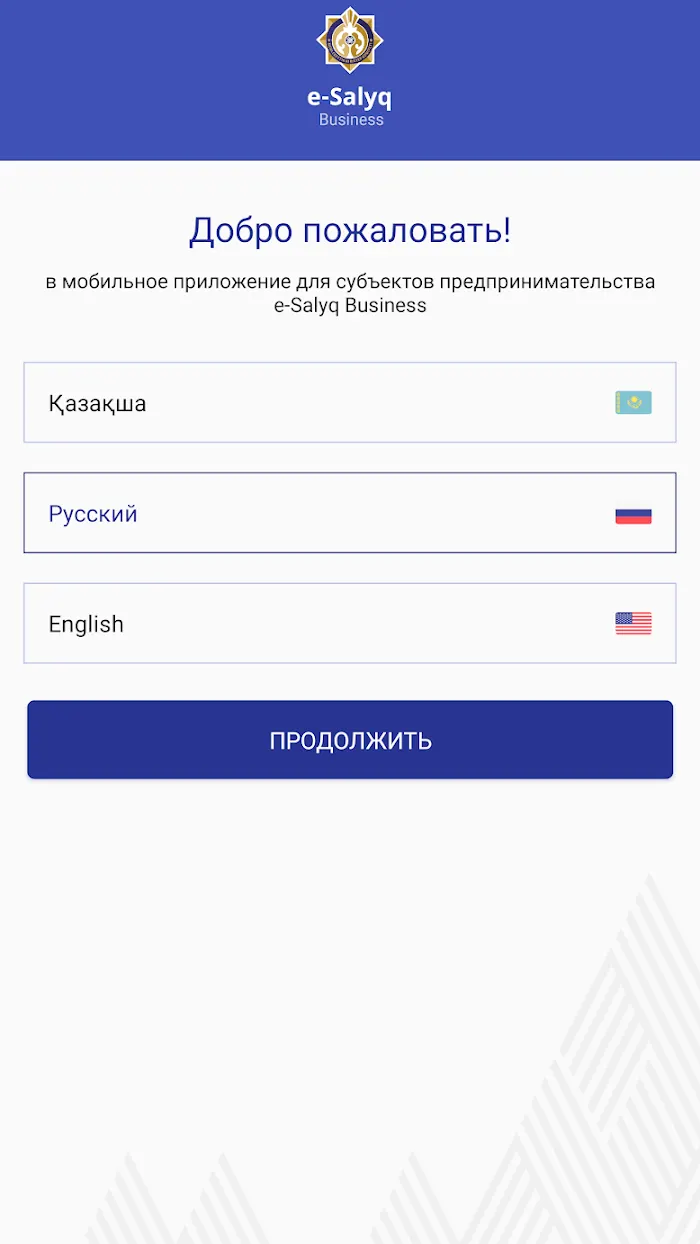Choose Русский as the app language
Viewport: 700px width, 1244px height.
coord(350,513)
